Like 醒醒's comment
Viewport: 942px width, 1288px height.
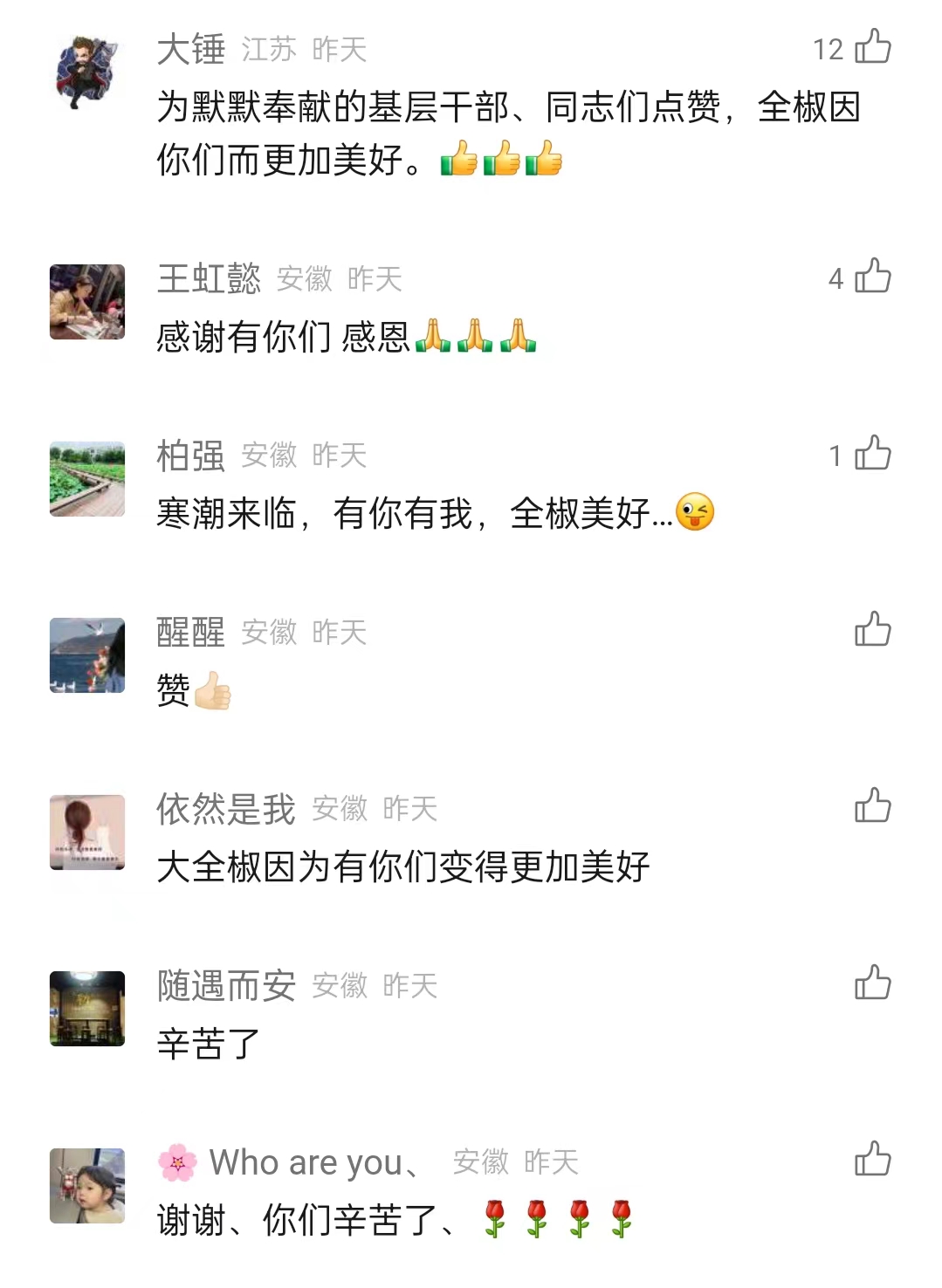pyautogui.click(x=872, y=630)
